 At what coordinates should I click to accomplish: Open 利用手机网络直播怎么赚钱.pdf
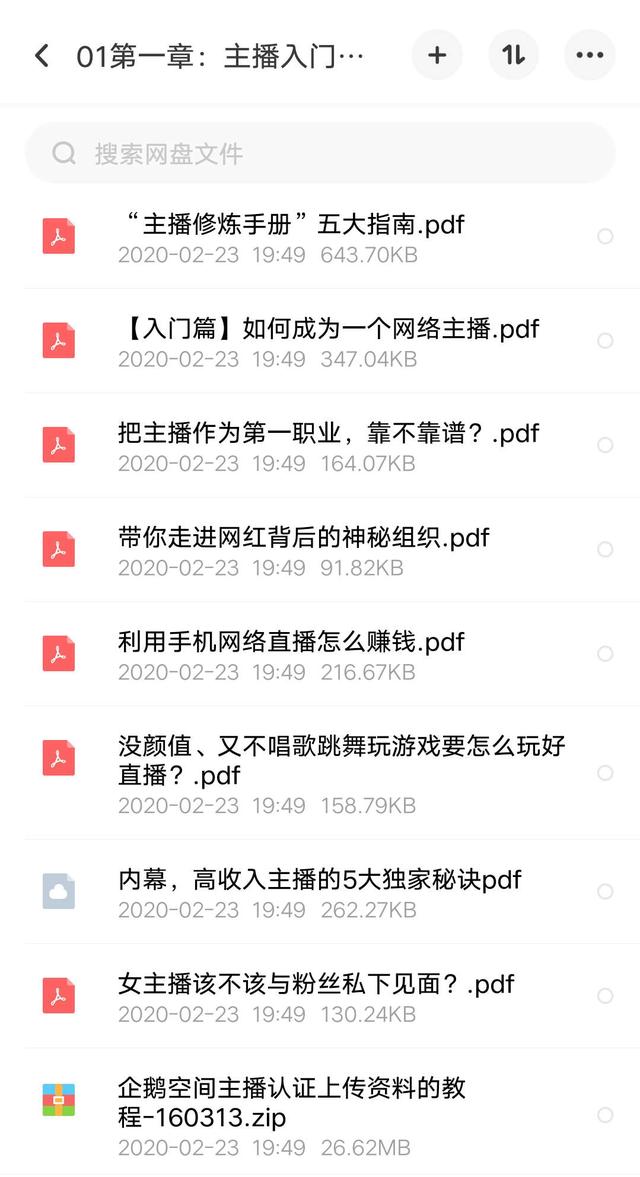click(x=320, y=654)
